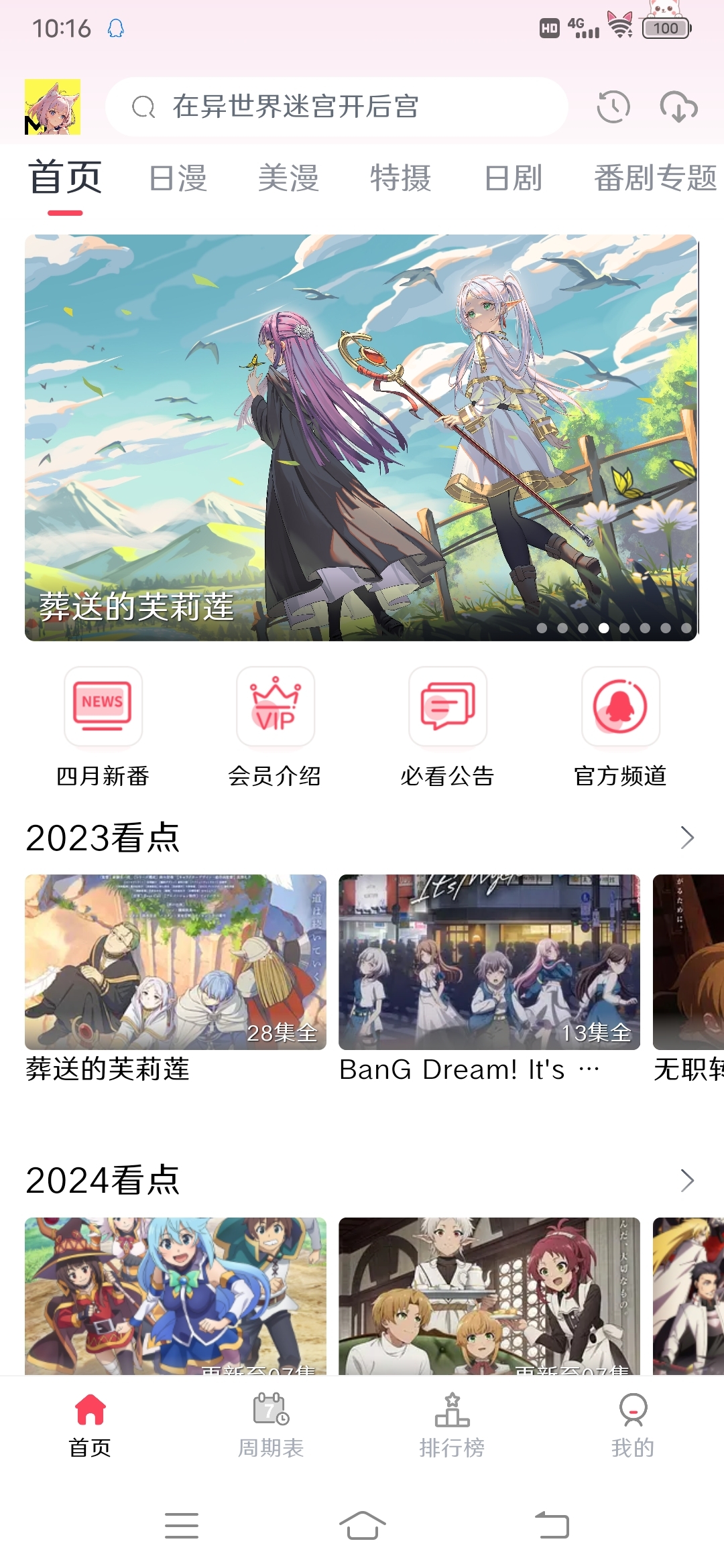Switch to 周期表 bottom tab
The image size is (724, 1568).
271,1425
